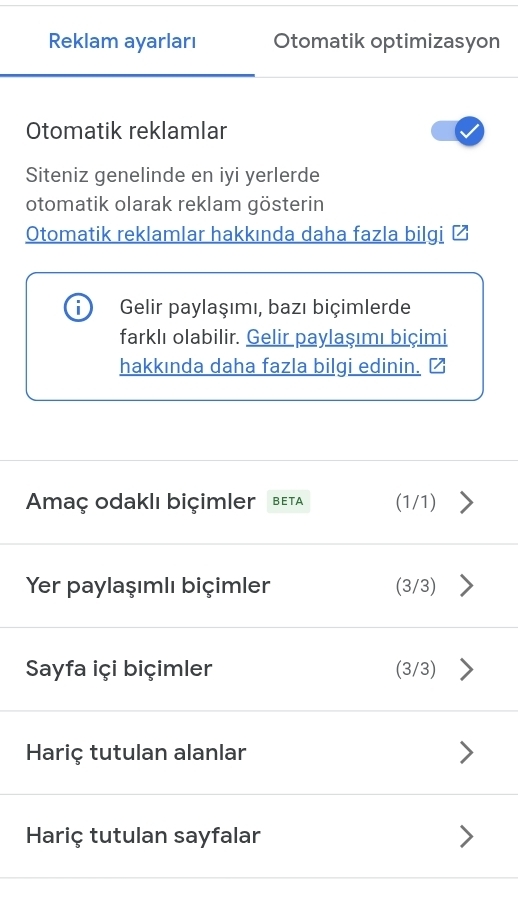Screen dimensions: 518x904
Task: Open Hariç tutulan sayfalar
Action: 259,837
